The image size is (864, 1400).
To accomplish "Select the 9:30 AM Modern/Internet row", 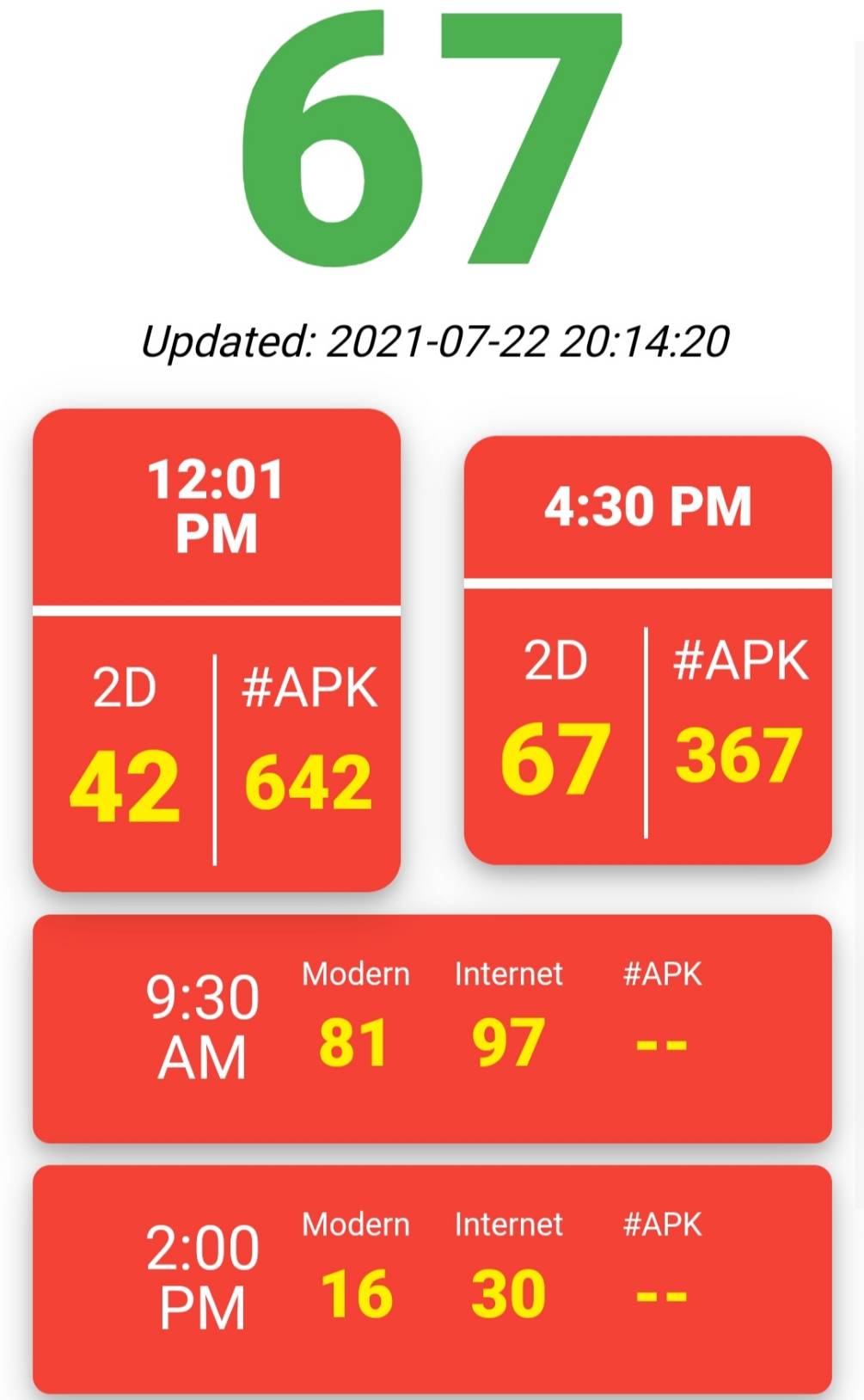I will tap(432, 1029).
